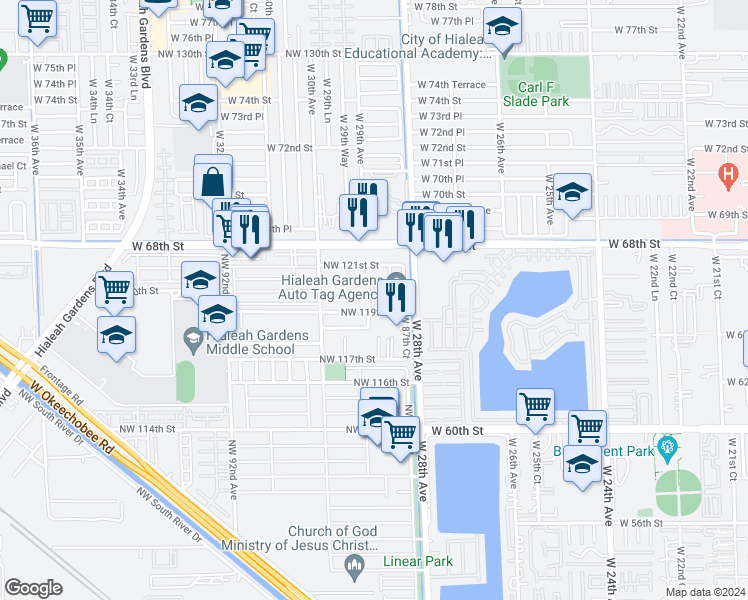Select grocery cart marker near Hialeah Gardens Blvd
This screenshot has height=600, width=748.
pyautogui.click(x=115, y=289)
